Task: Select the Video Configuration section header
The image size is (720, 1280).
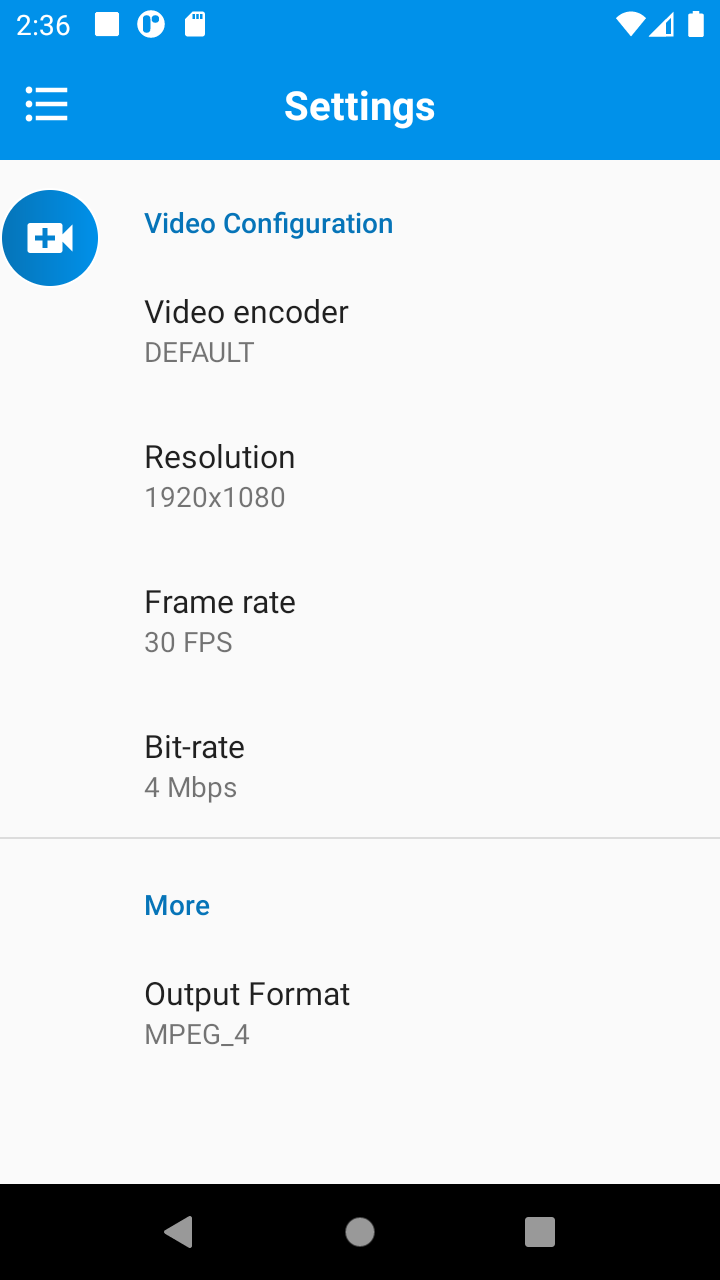Action: point(269,223)
